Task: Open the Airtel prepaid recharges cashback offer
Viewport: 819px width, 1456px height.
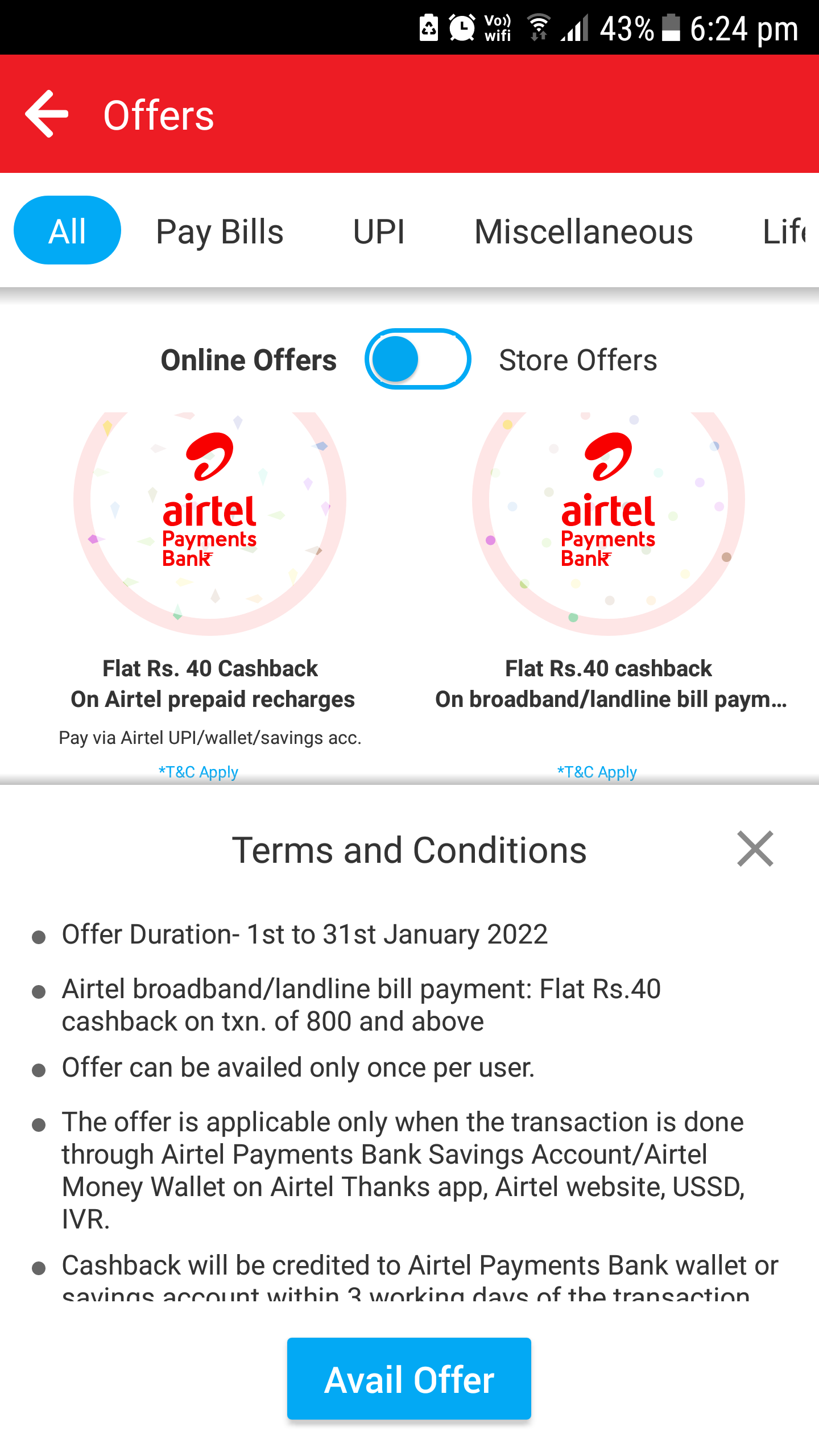Action: pos(210,523)
